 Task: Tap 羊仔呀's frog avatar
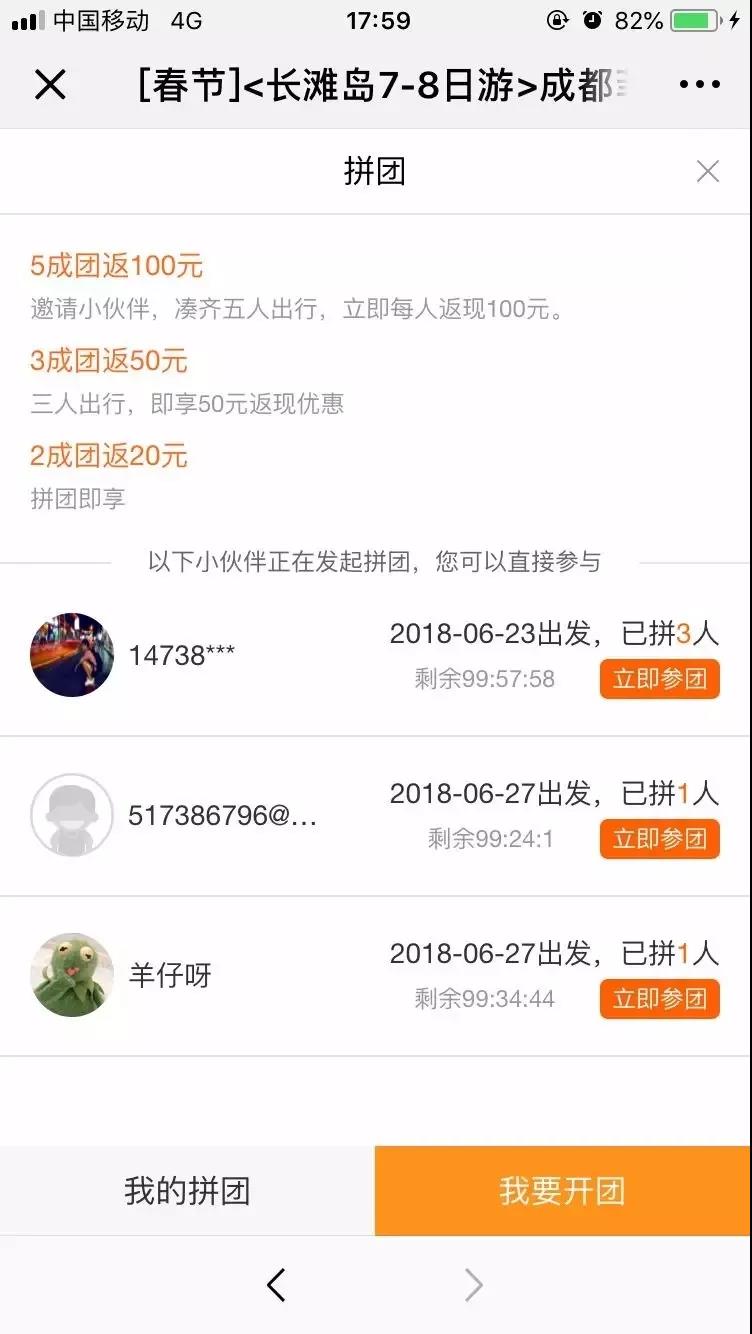coord(71,975)
